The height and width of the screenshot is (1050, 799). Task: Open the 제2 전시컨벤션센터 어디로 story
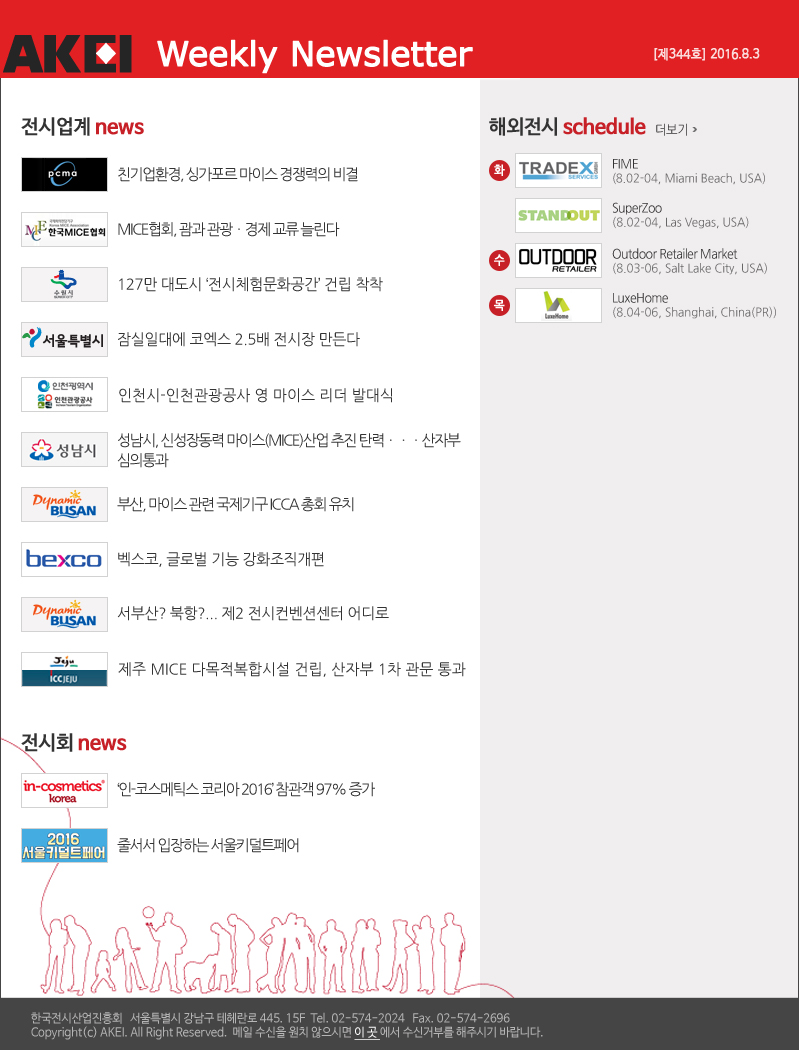(253, 613)
